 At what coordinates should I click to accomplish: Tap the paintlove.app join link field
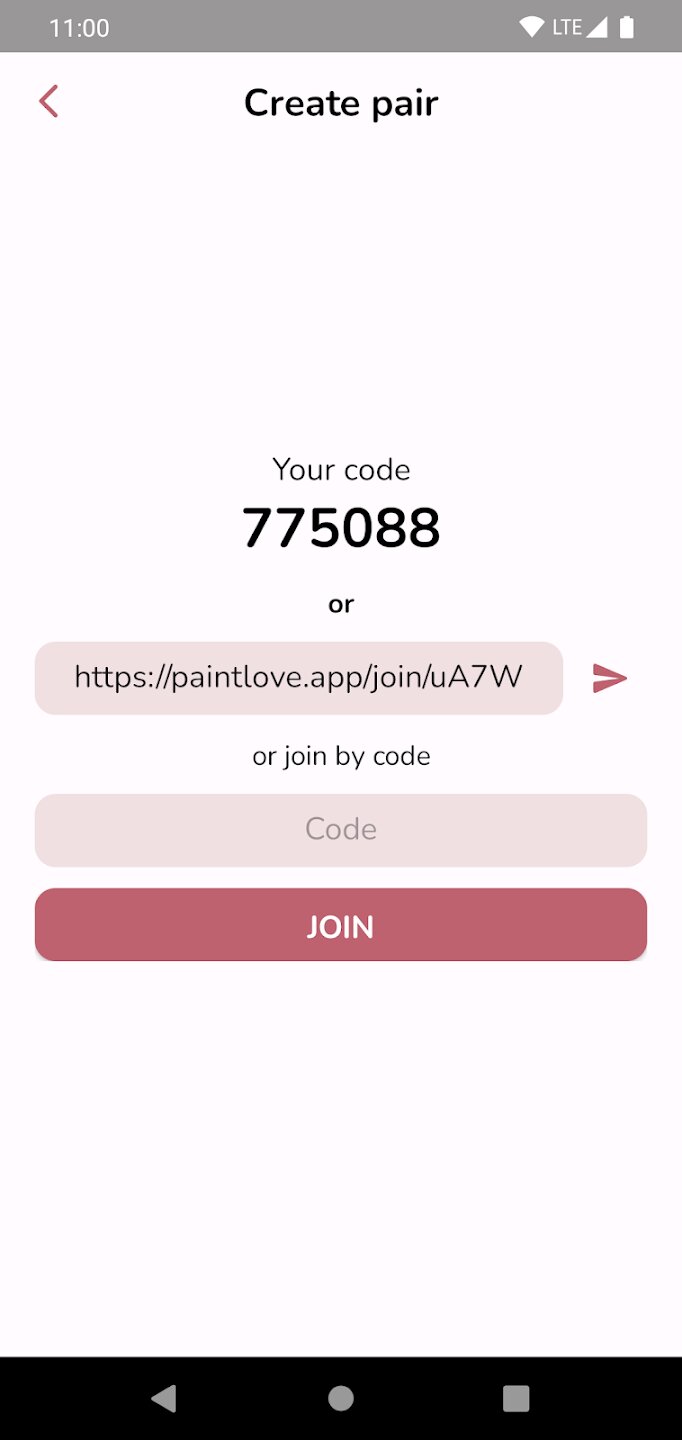(x=298, y=678)
